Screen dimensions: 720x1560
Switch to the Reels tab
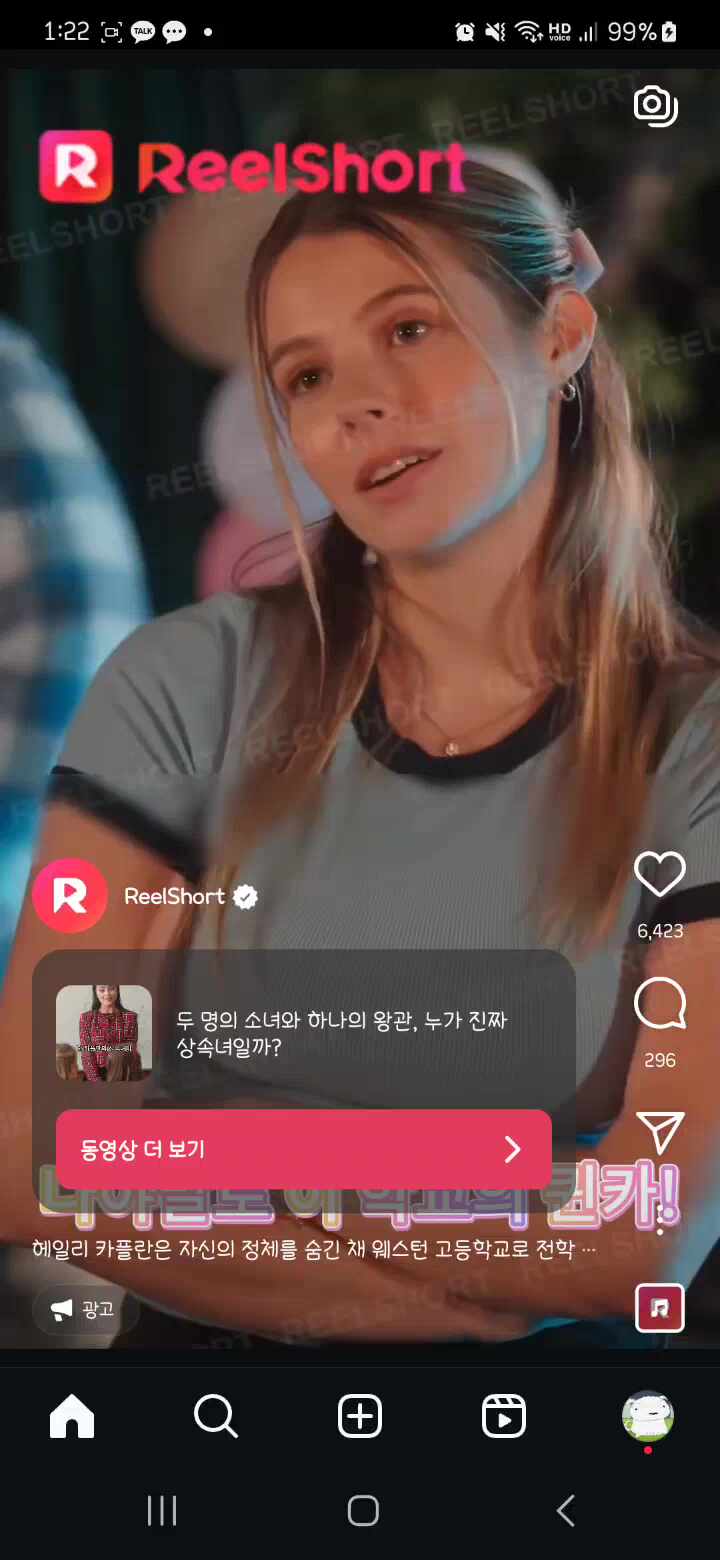[x=504, y=1416]
